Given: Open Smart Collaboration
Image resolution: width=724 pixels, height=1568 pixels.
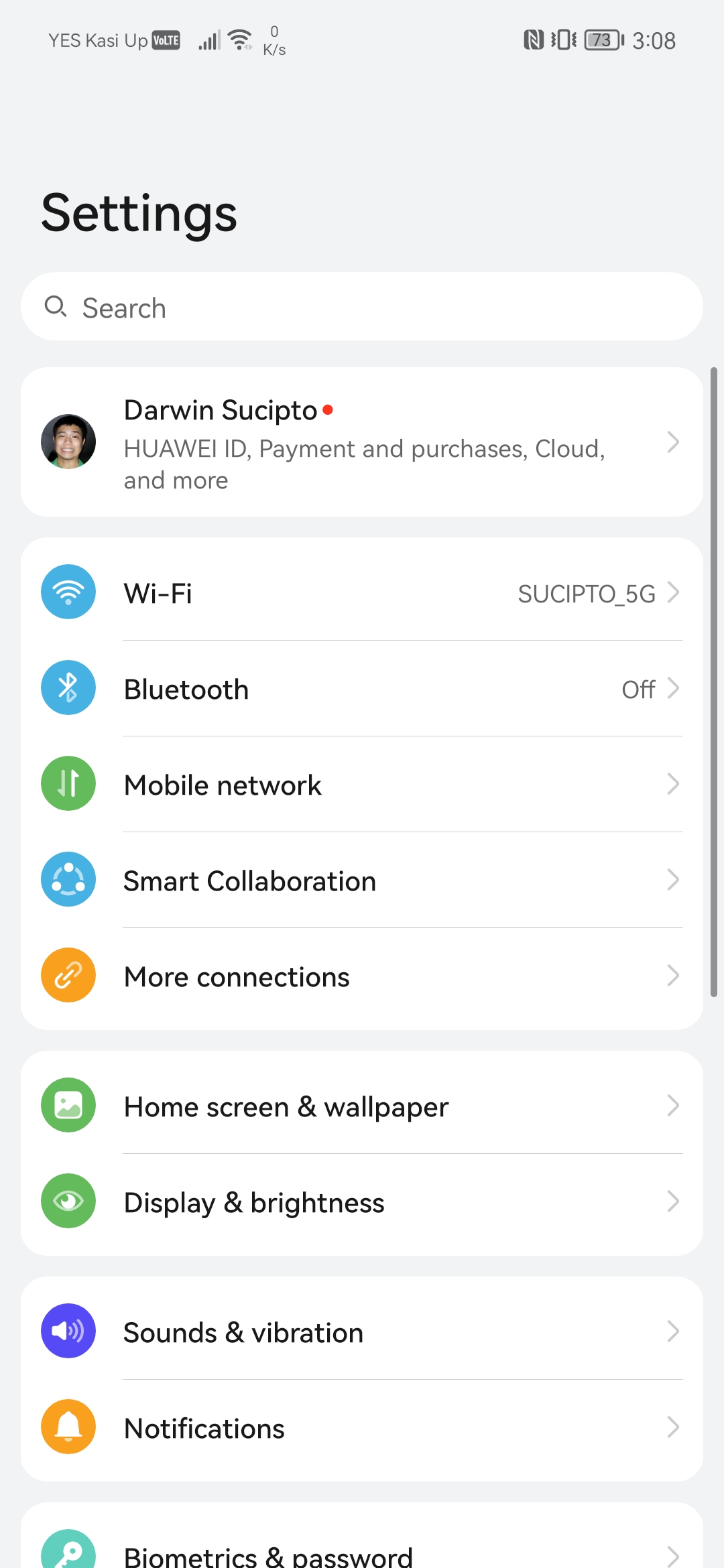Looking at the screenshot, I should (362, 880).
